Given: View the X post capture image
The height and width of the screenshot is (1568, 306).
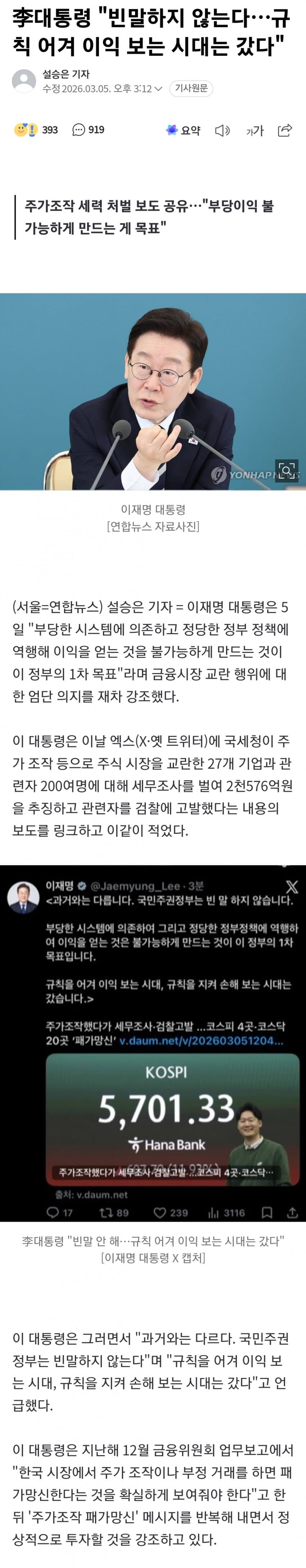Looking at the screenshot, I should 153,1043.
